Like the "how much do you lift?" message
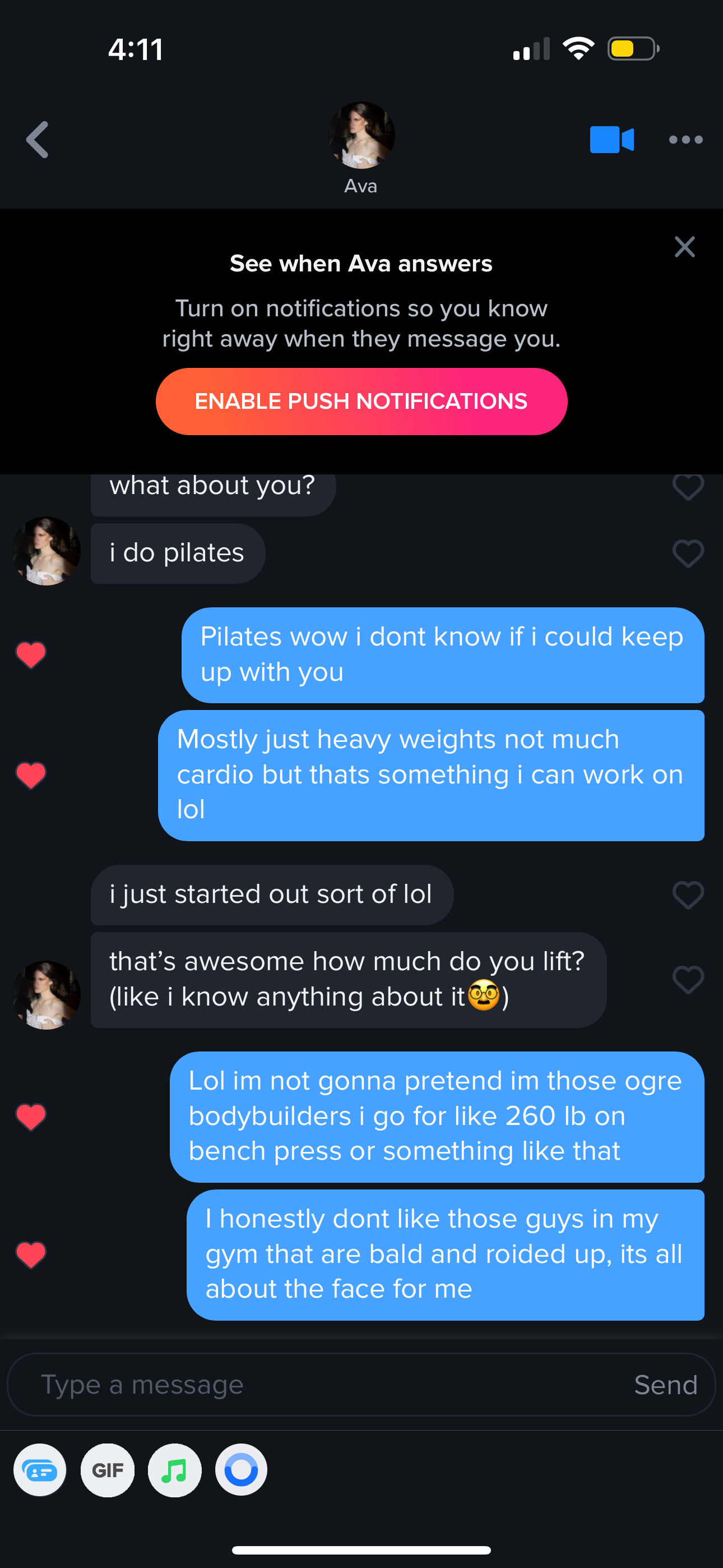This screenshot has width=723, height=1568. tap(688, 979)
